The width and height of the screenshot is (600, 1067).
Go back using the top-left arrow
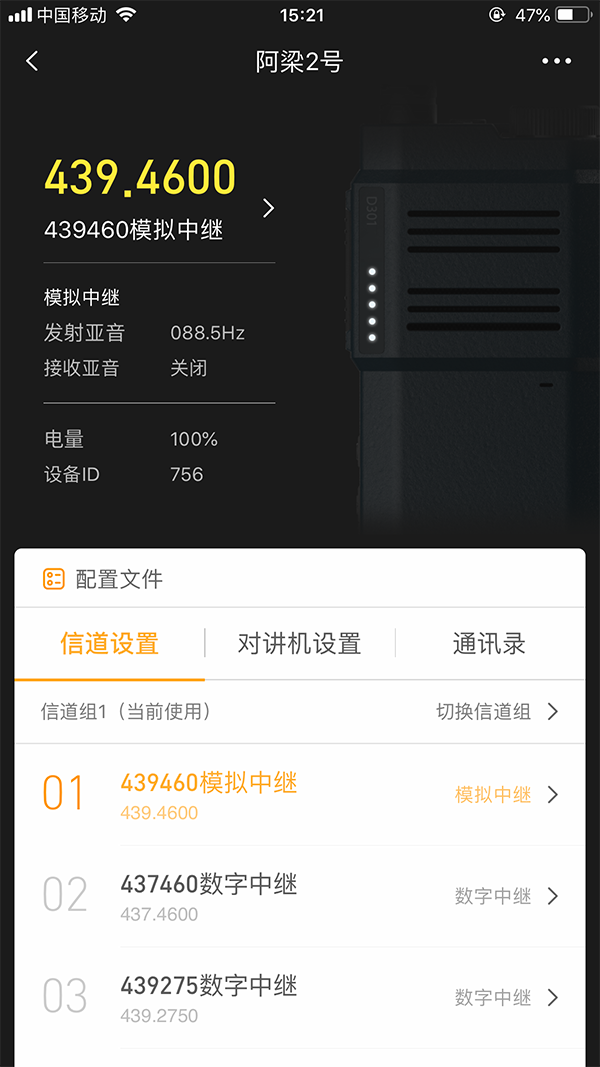click(32, 61)
